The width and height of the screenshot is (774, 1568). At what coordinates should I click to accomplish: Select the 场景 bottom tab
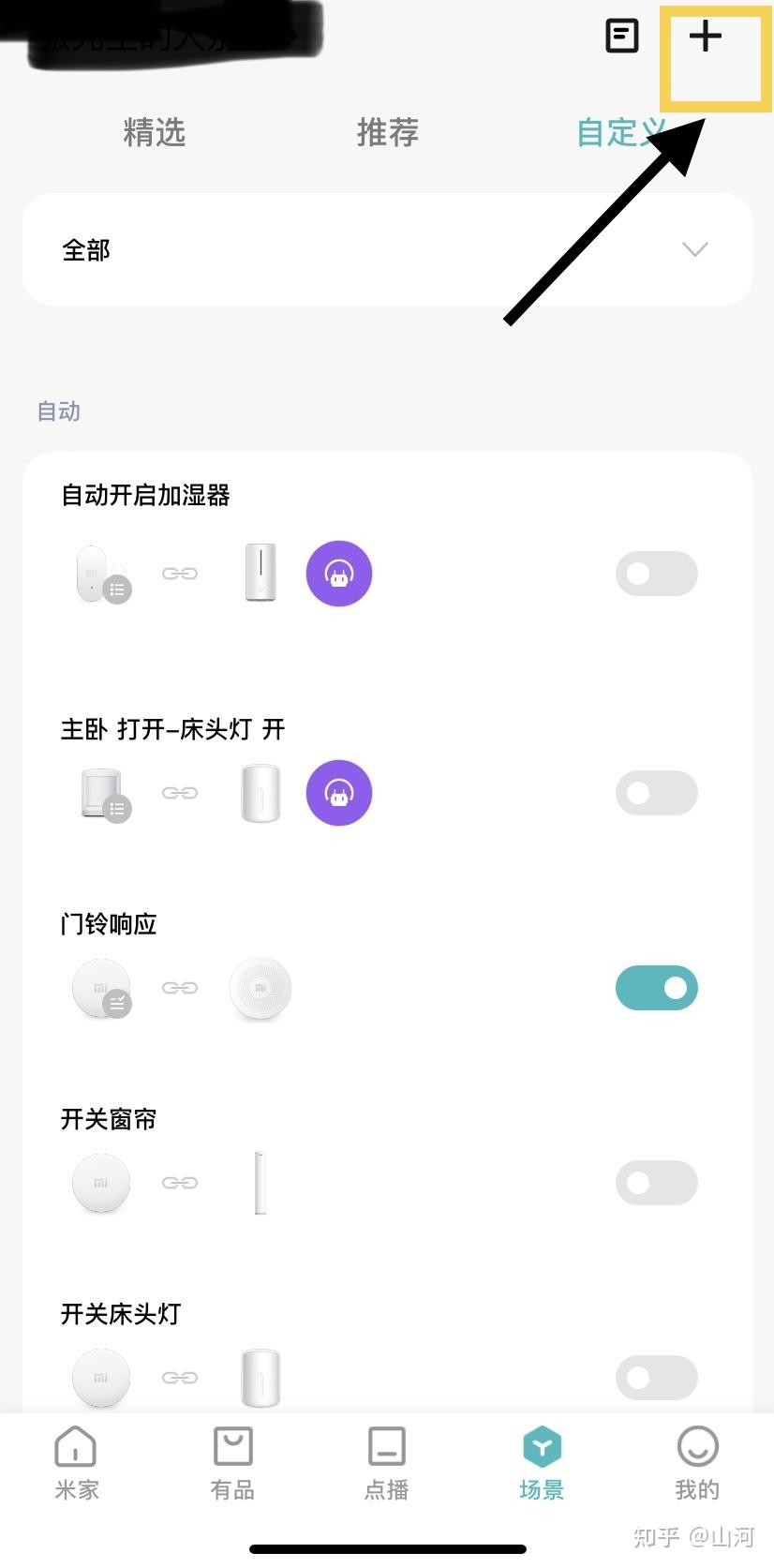coord(542,1462)
